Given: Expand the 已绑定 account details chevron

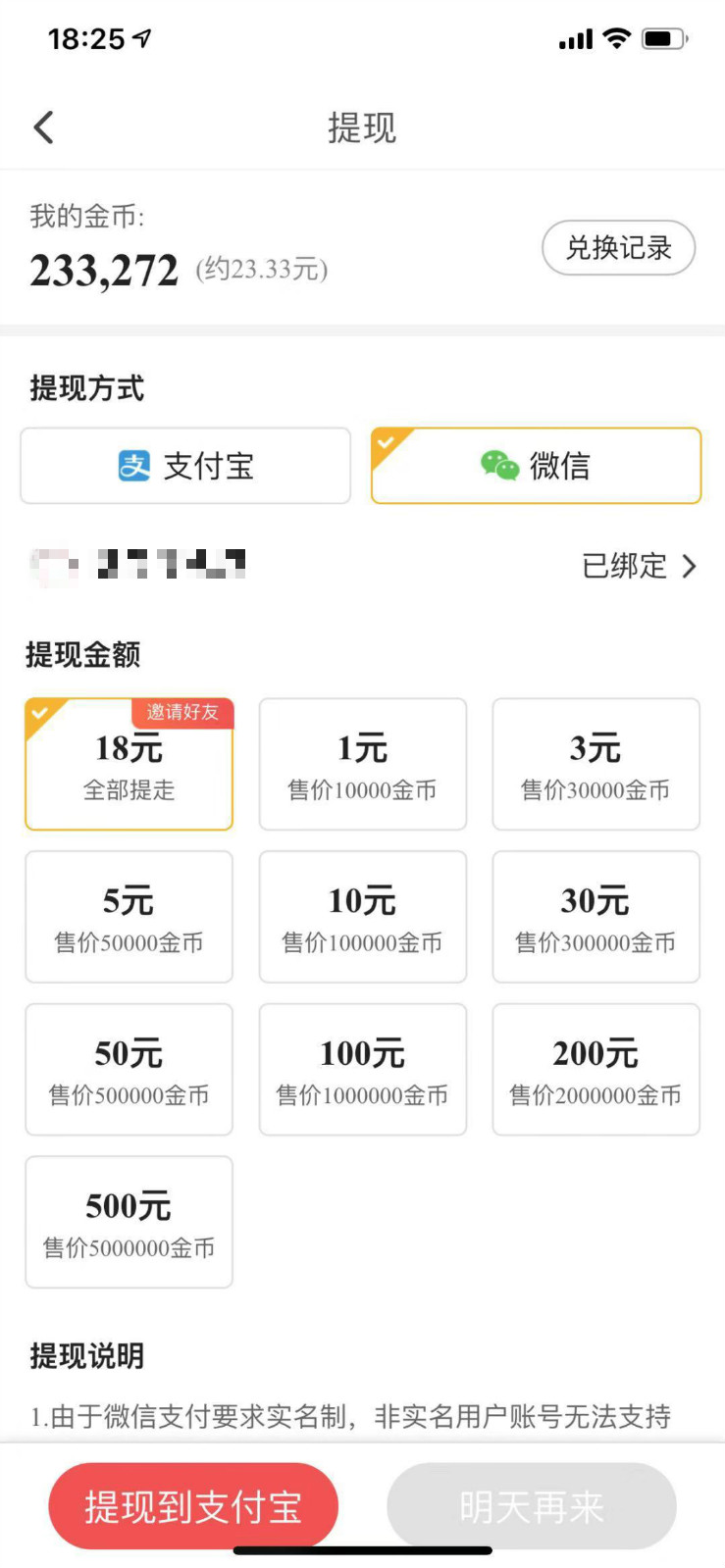Looking at the screenshot, I should [690, 566].
